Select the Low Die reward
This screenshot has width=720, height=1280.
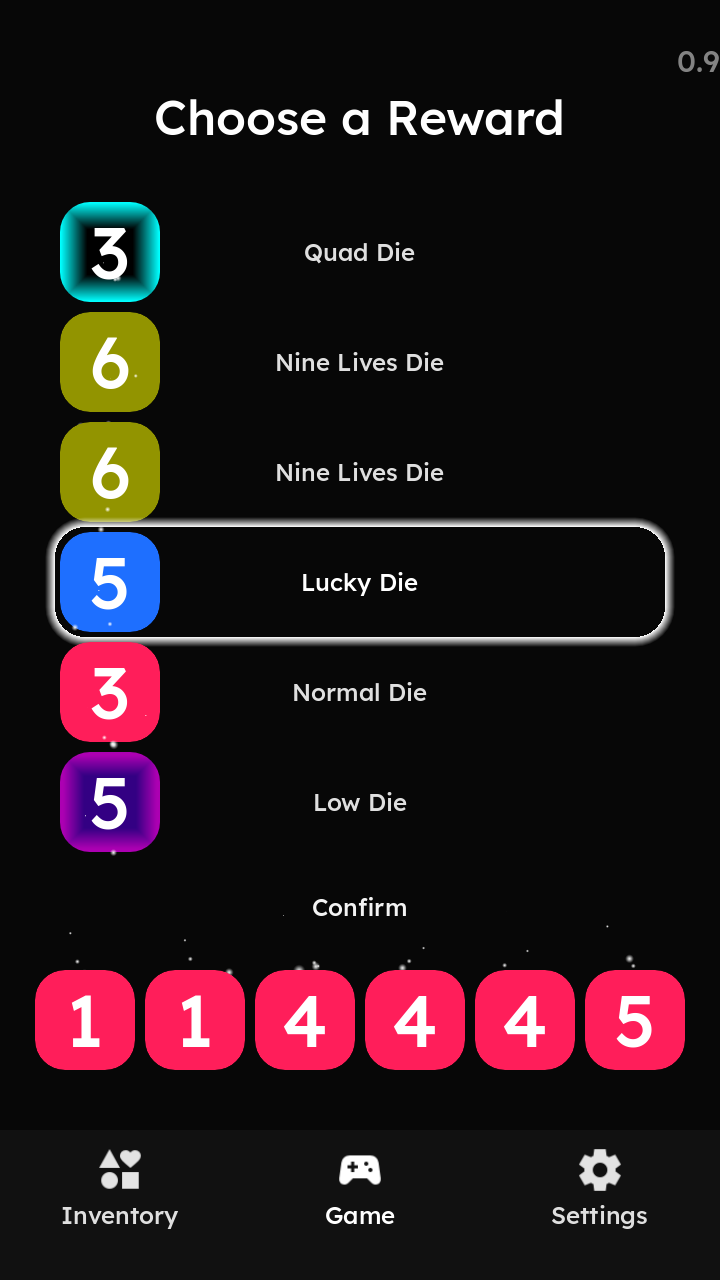(x=359, y=802)
